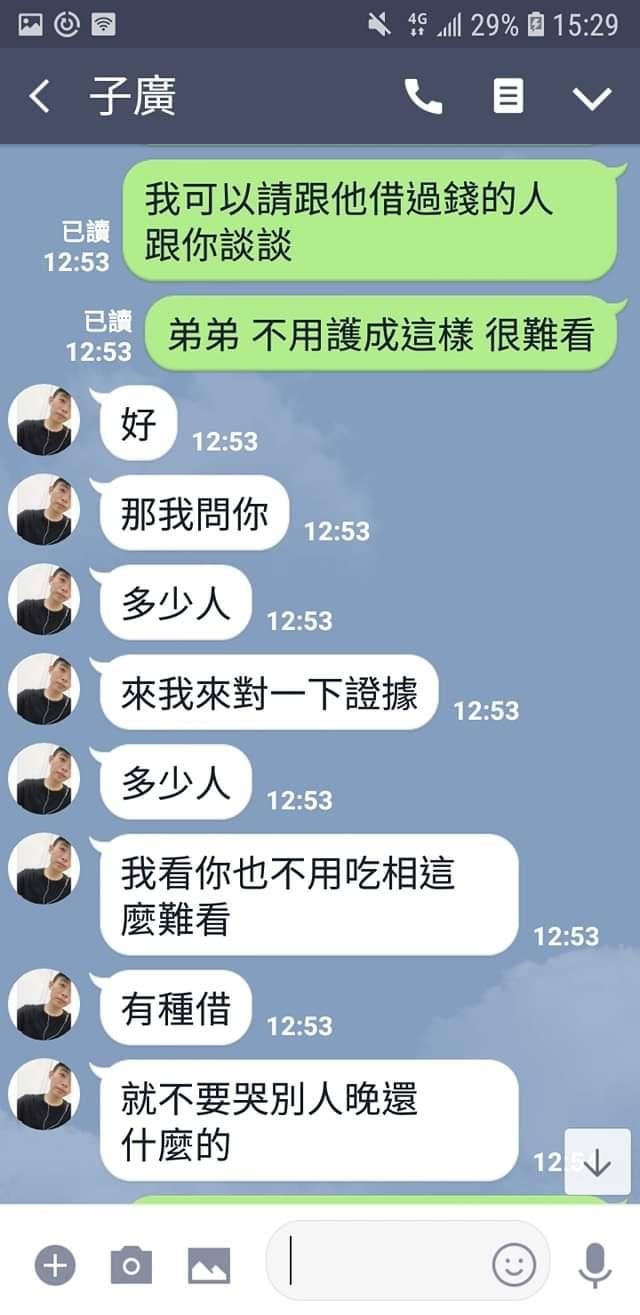Viewport: 640px width, 1315px height.
Task: View profile photo beside 有種借 message
Action: [x=44, y=1003]
